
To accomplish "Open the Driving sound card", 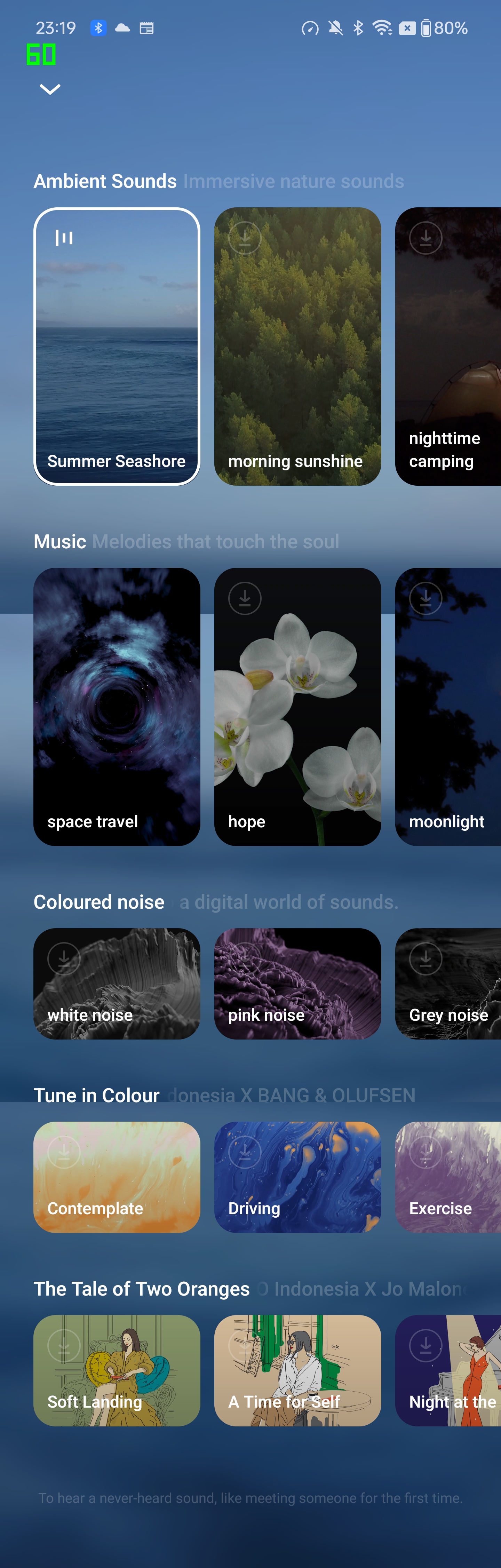I will pos(297,1177).
